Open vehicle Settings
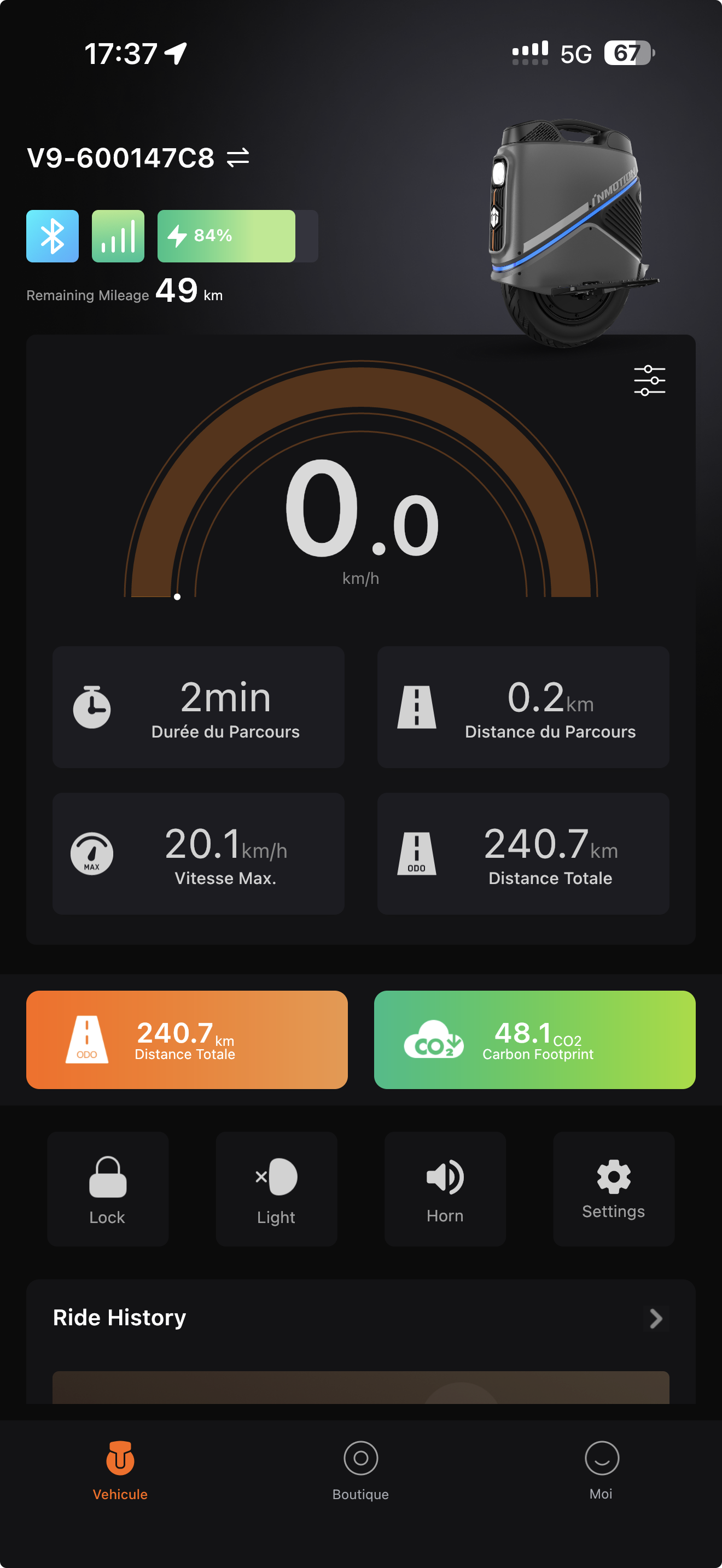 tap(614, 1189)
